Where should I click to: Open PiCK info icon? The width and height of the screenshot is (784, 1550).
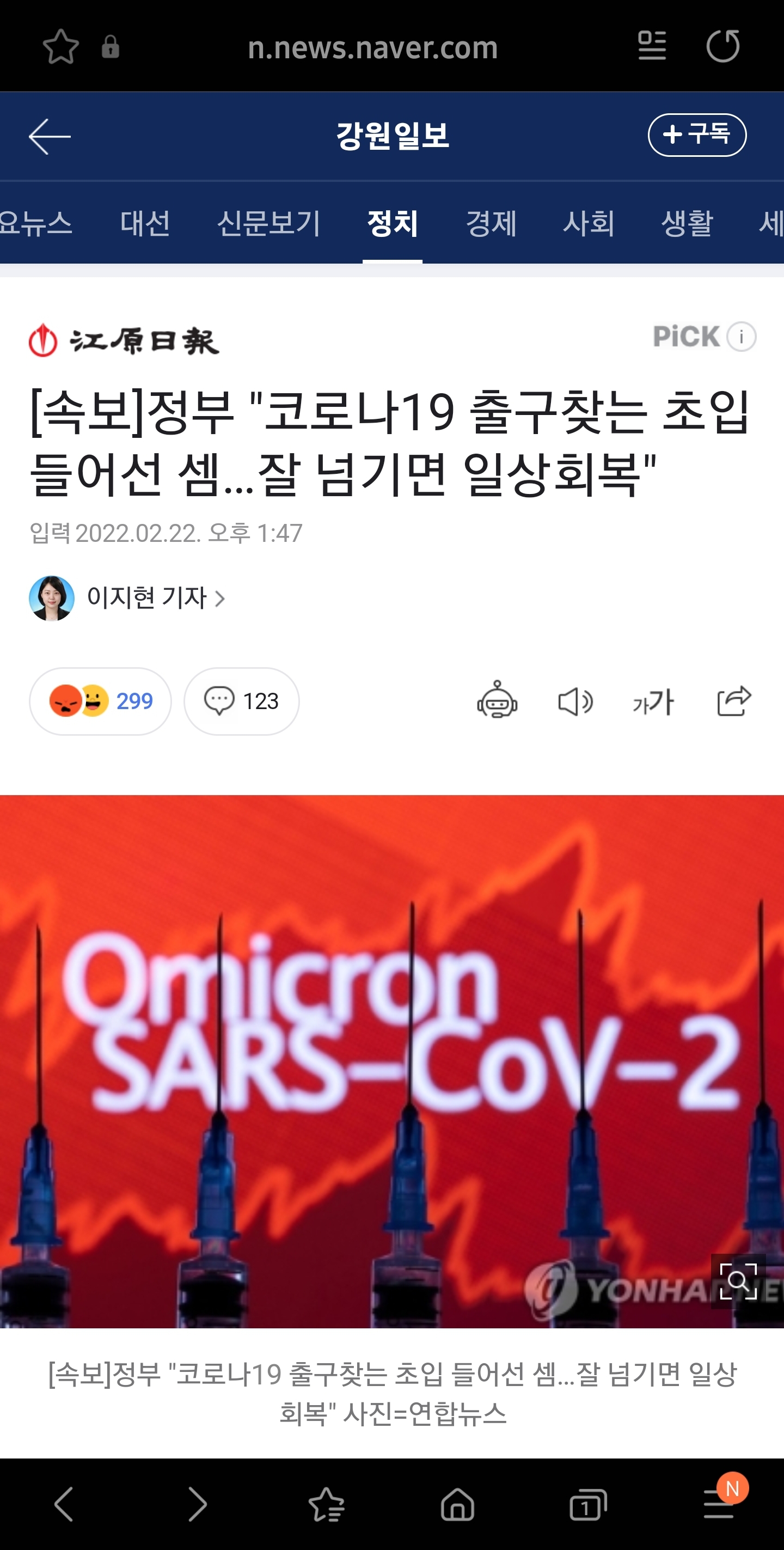coord(742,337)
